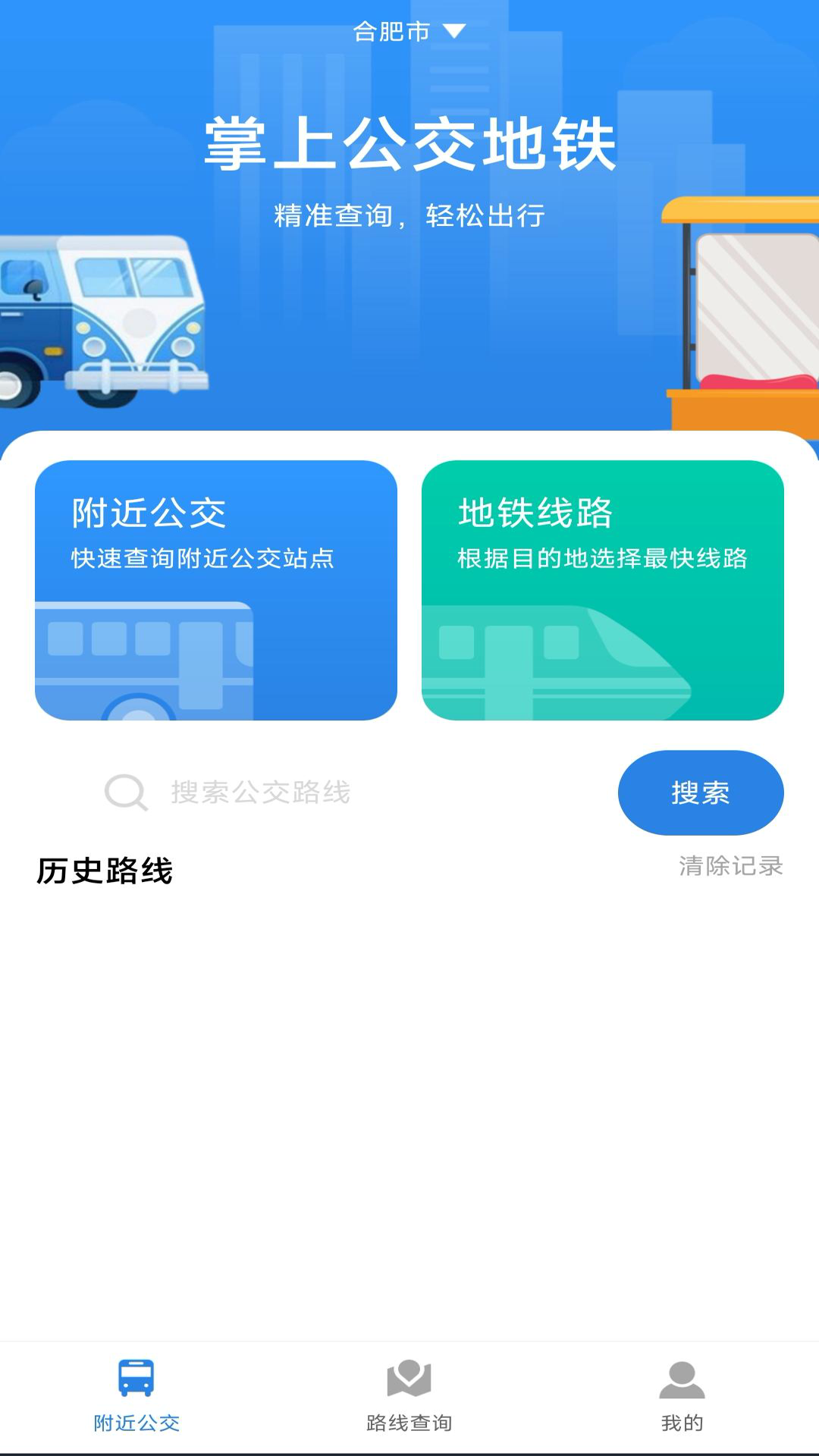Clear history with 清除记录
Screen dimensions: 819x1456
tap(730, 865)
